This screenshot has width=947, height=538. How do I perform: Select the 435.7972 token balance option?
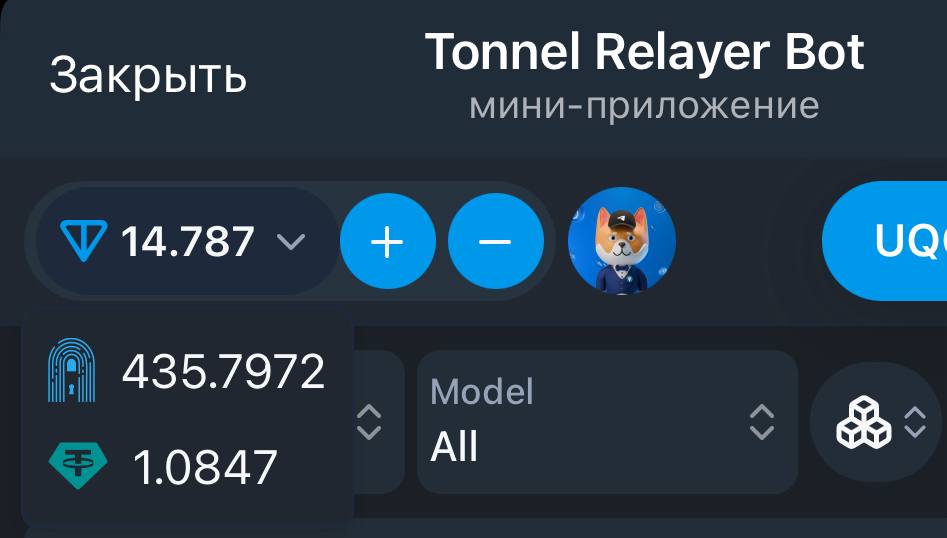point(188,373)
